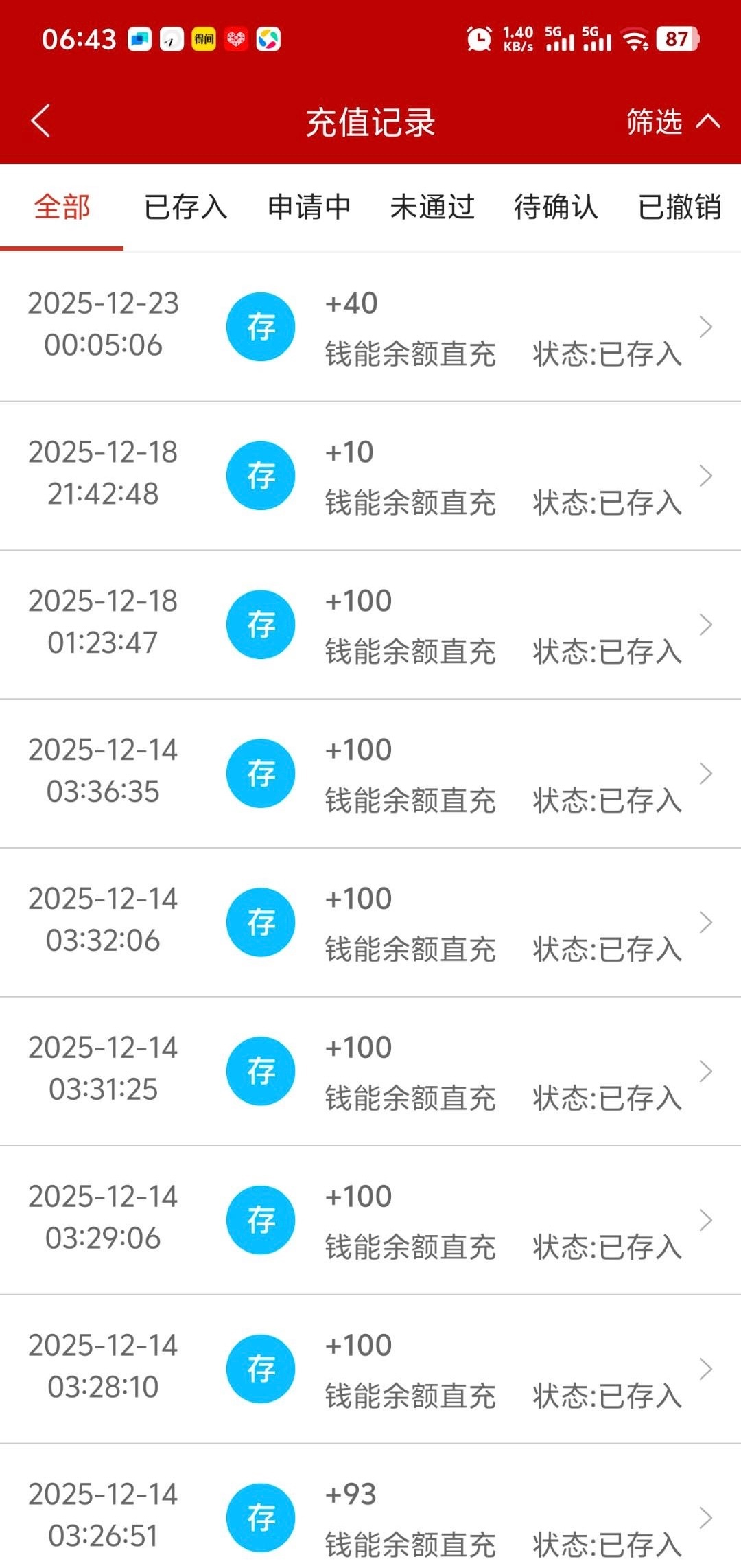Screen dimensions: 741x1568
Task: View the 已撤销 tab
Action: [679, 207]
